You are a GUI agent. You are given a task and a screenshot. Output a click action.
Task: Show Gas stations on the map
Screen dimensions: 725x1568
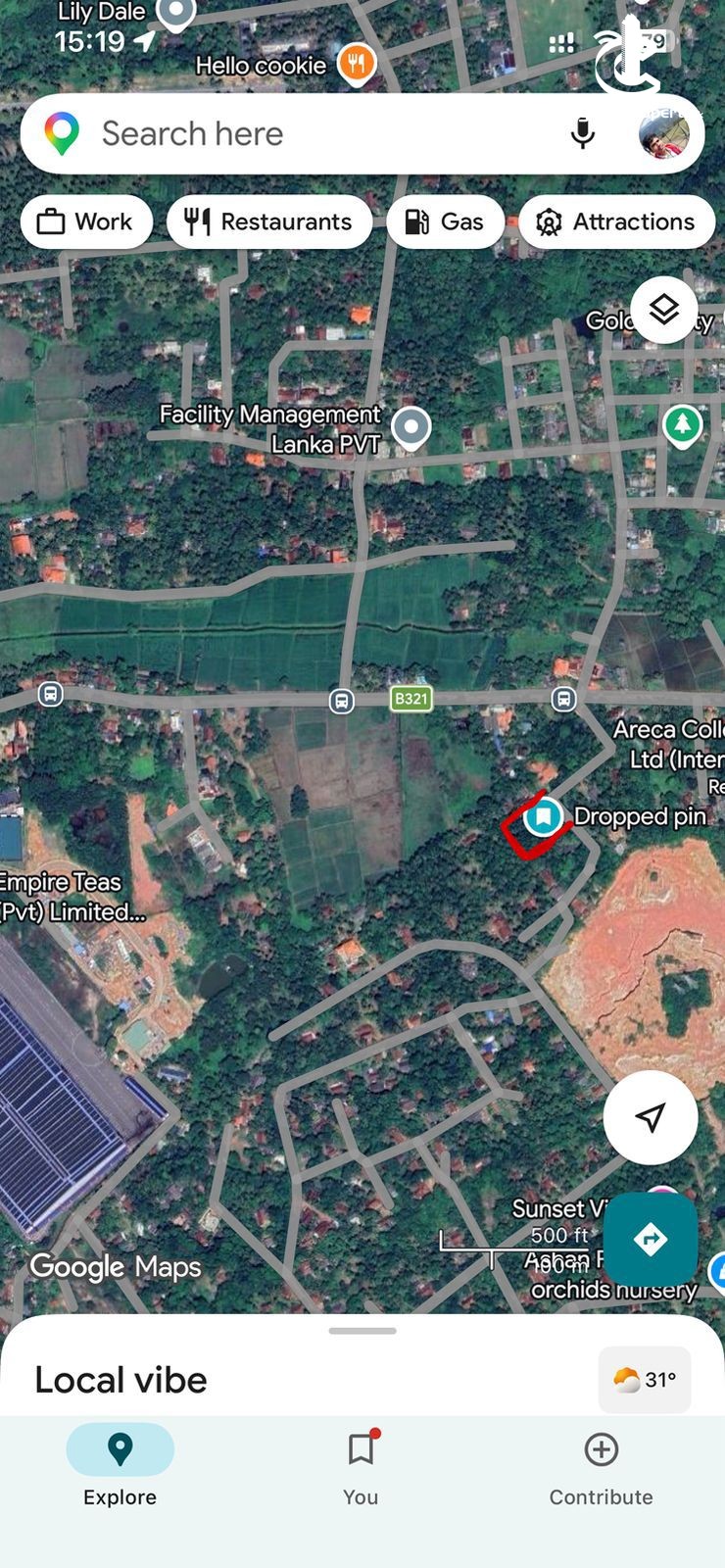click(x=446, y=221)
